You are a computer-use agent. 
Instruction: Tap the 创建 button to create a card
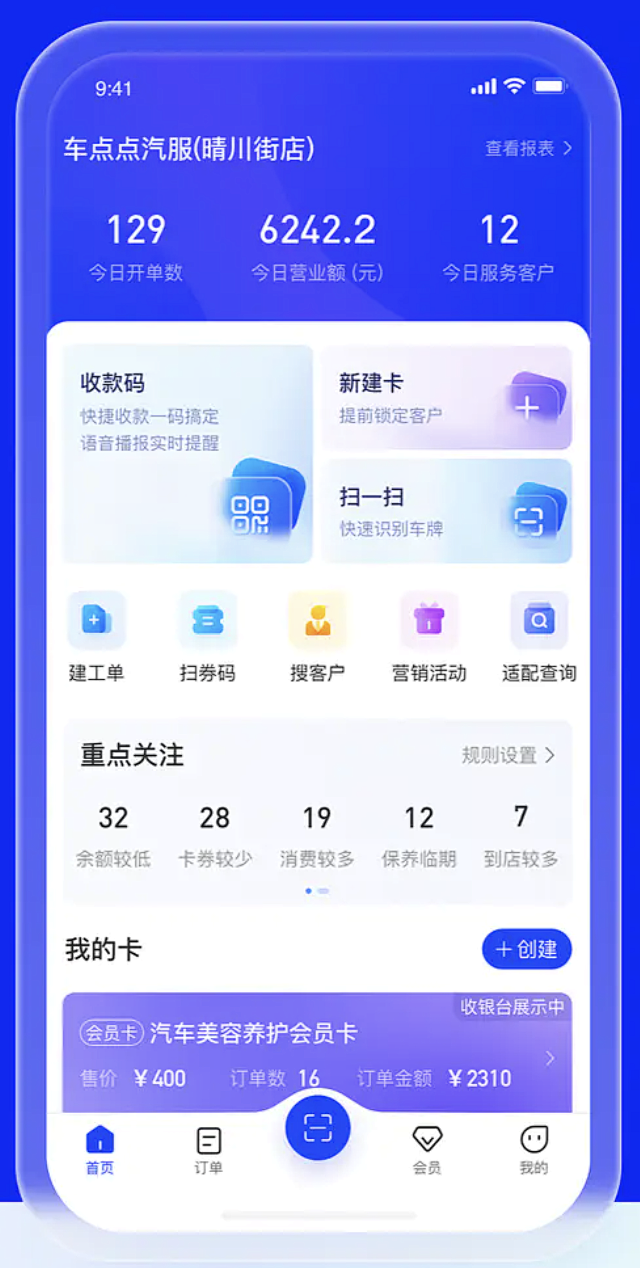[527, 949]
